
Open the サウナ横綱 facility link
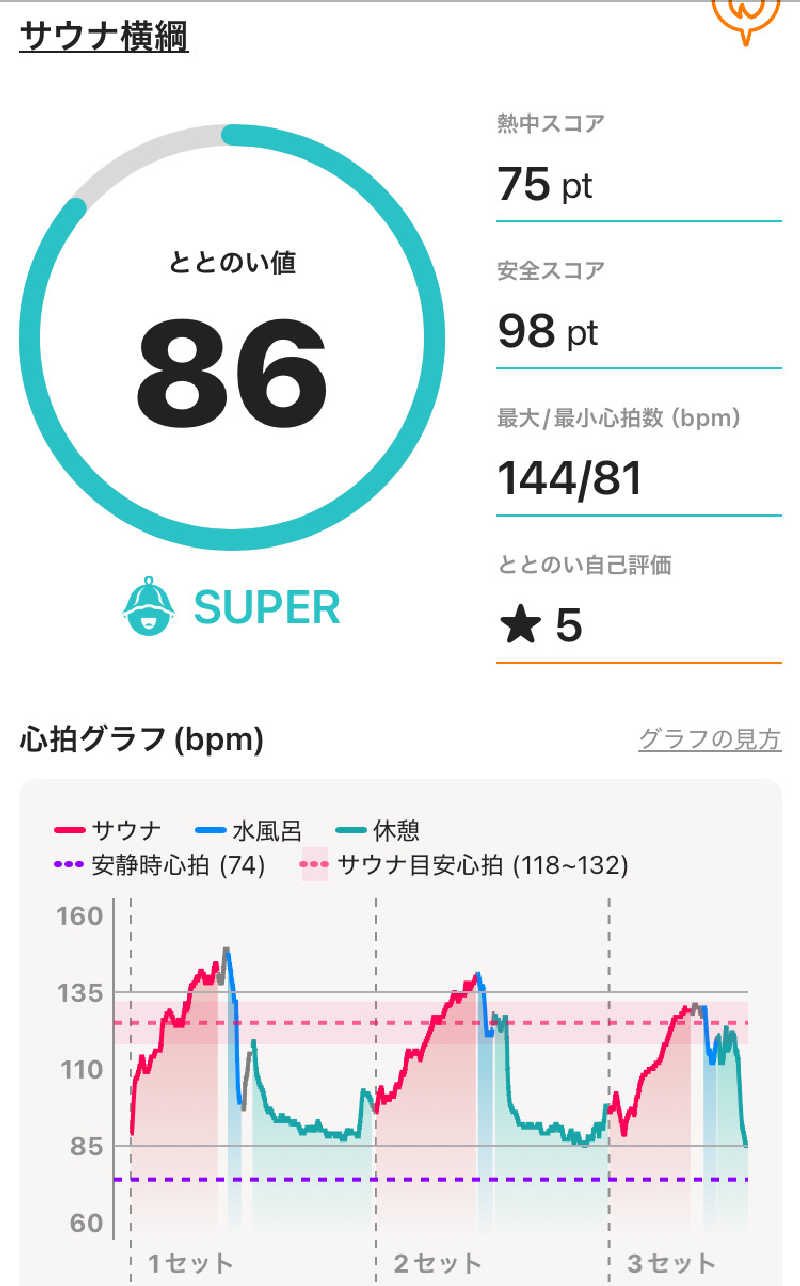pos(104,37)
